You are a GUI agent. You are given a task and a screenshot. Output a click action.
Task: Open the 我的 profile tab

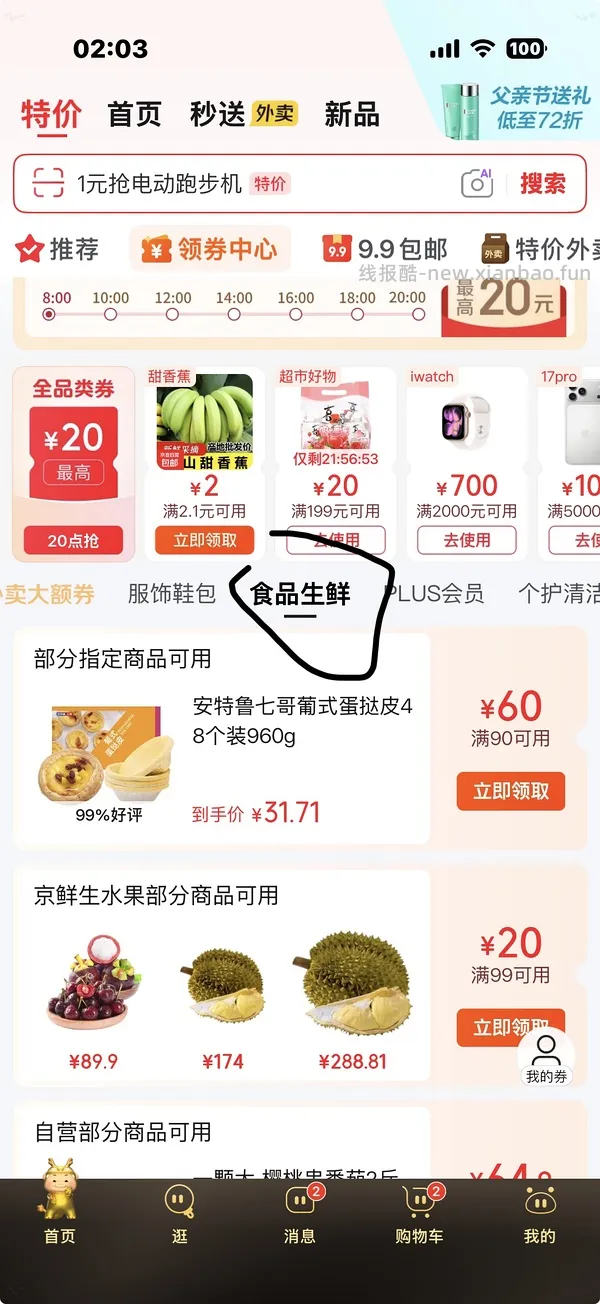pos(539,1214)
